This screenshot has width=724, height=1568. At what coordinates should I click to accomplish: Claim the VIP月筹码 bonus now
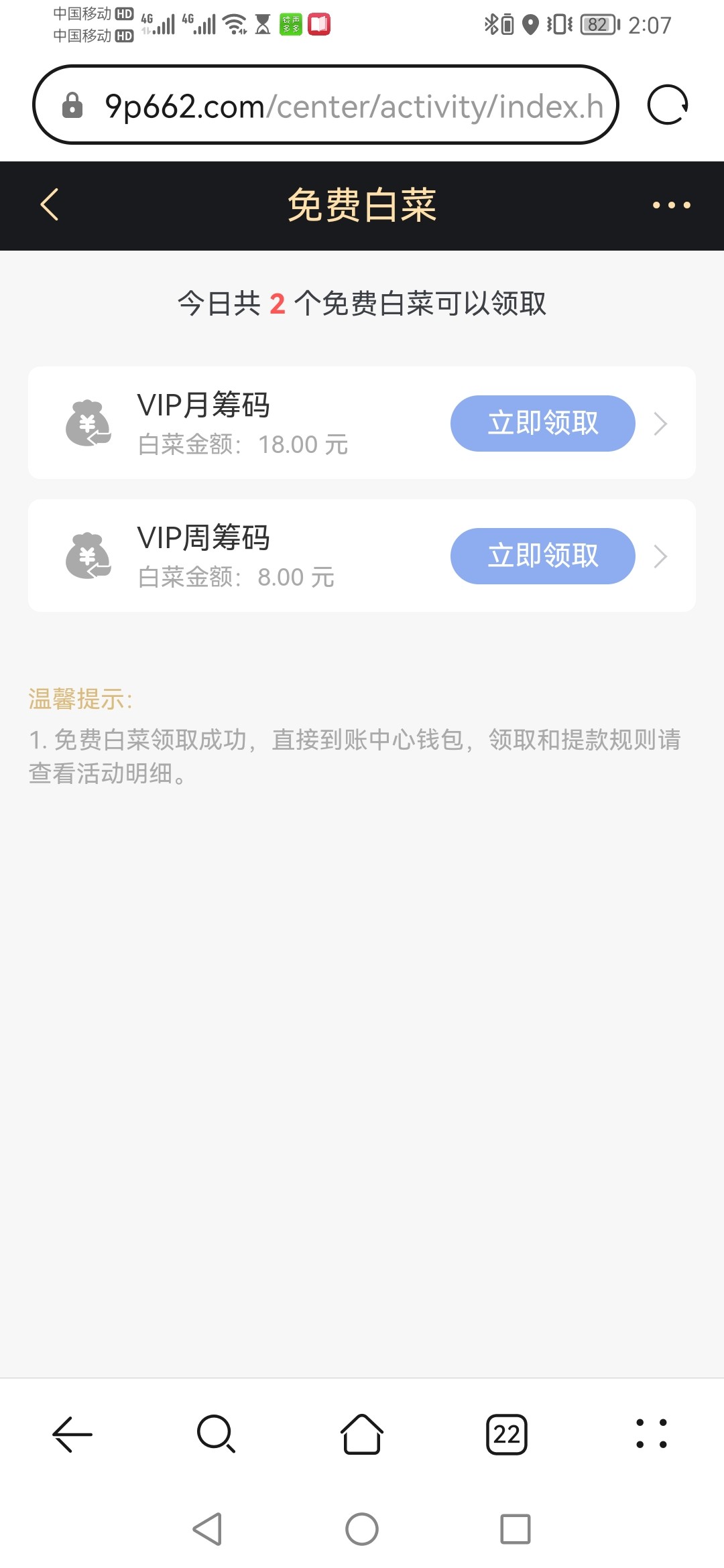pyautogui.click(x=542, y=423)
